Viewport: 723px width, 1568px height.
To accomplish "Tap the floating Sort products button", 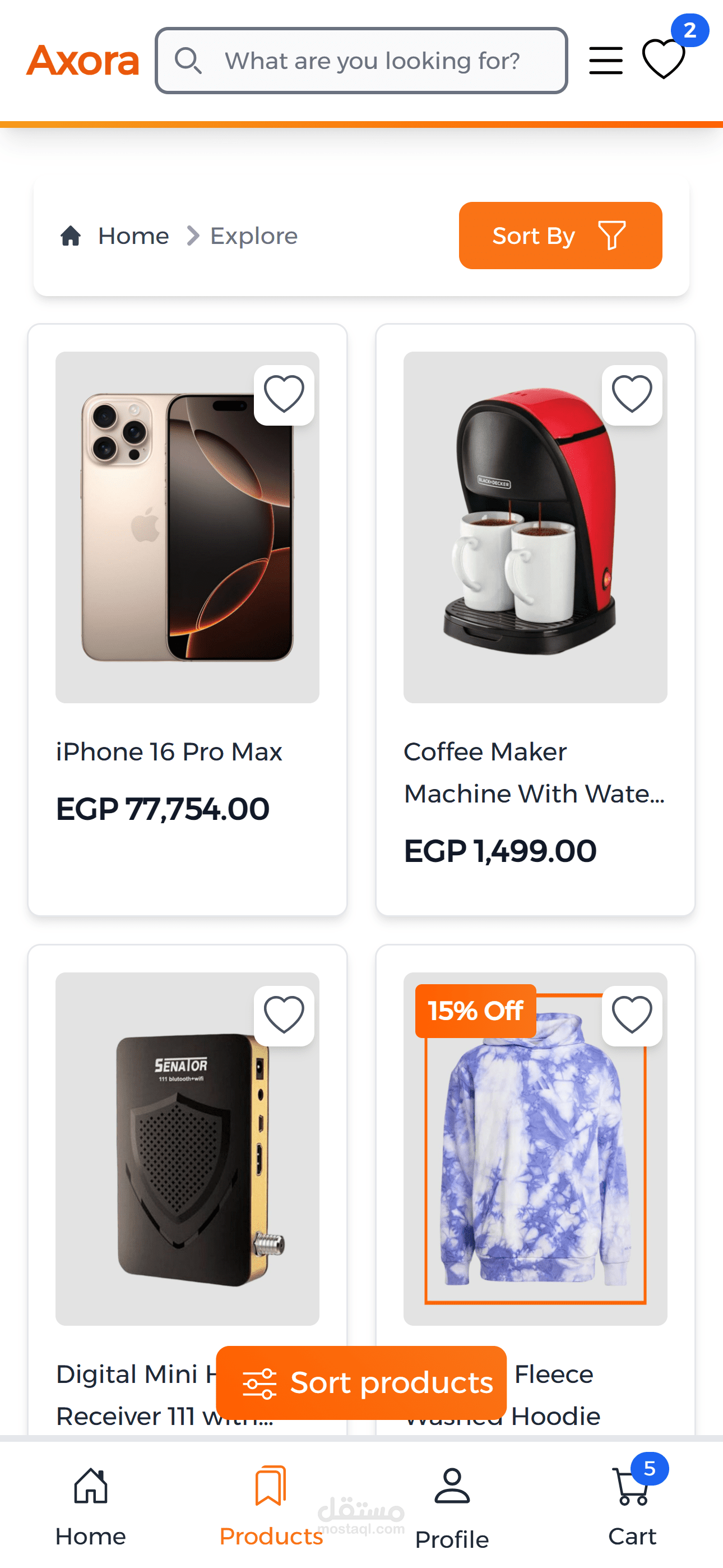I will 361,1383.
